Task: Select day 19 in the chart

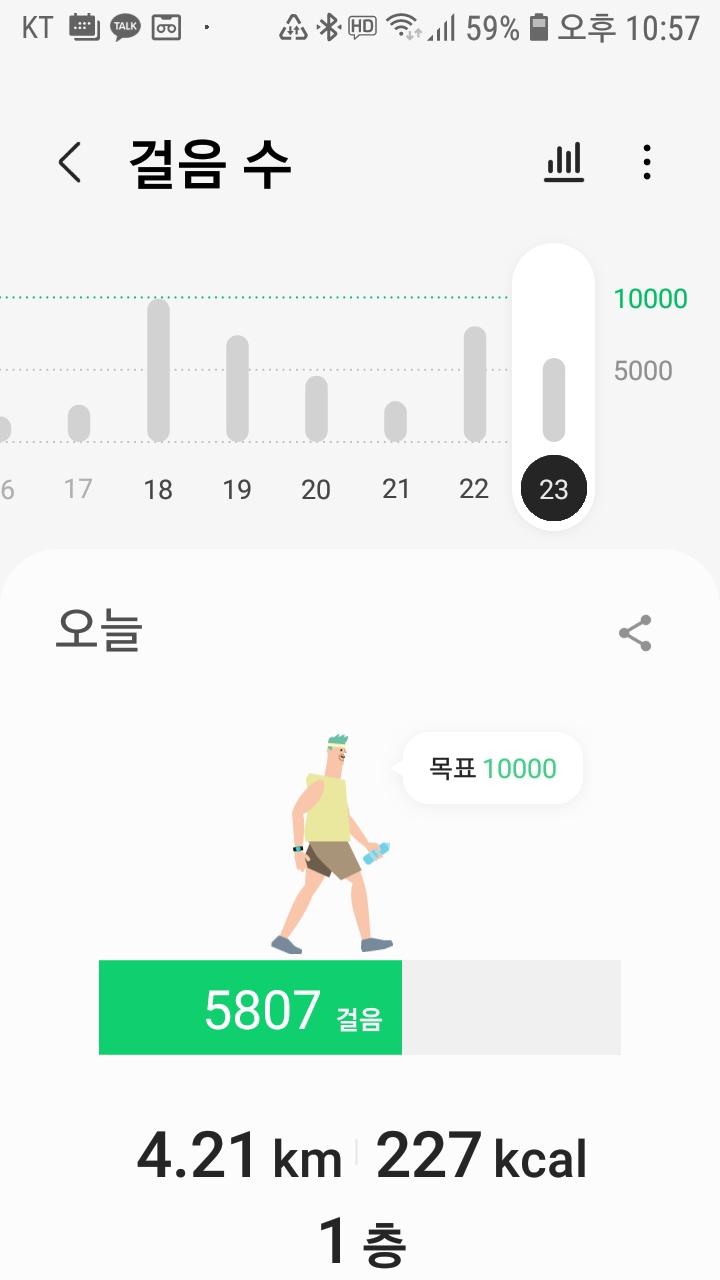Action: coord(237,400)
